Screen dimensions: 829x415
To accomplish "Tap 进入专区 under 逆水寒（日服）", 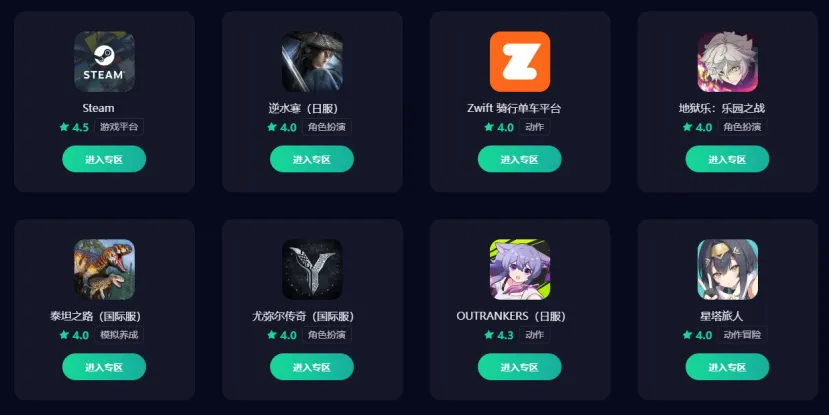I will (x=312, y=159).
